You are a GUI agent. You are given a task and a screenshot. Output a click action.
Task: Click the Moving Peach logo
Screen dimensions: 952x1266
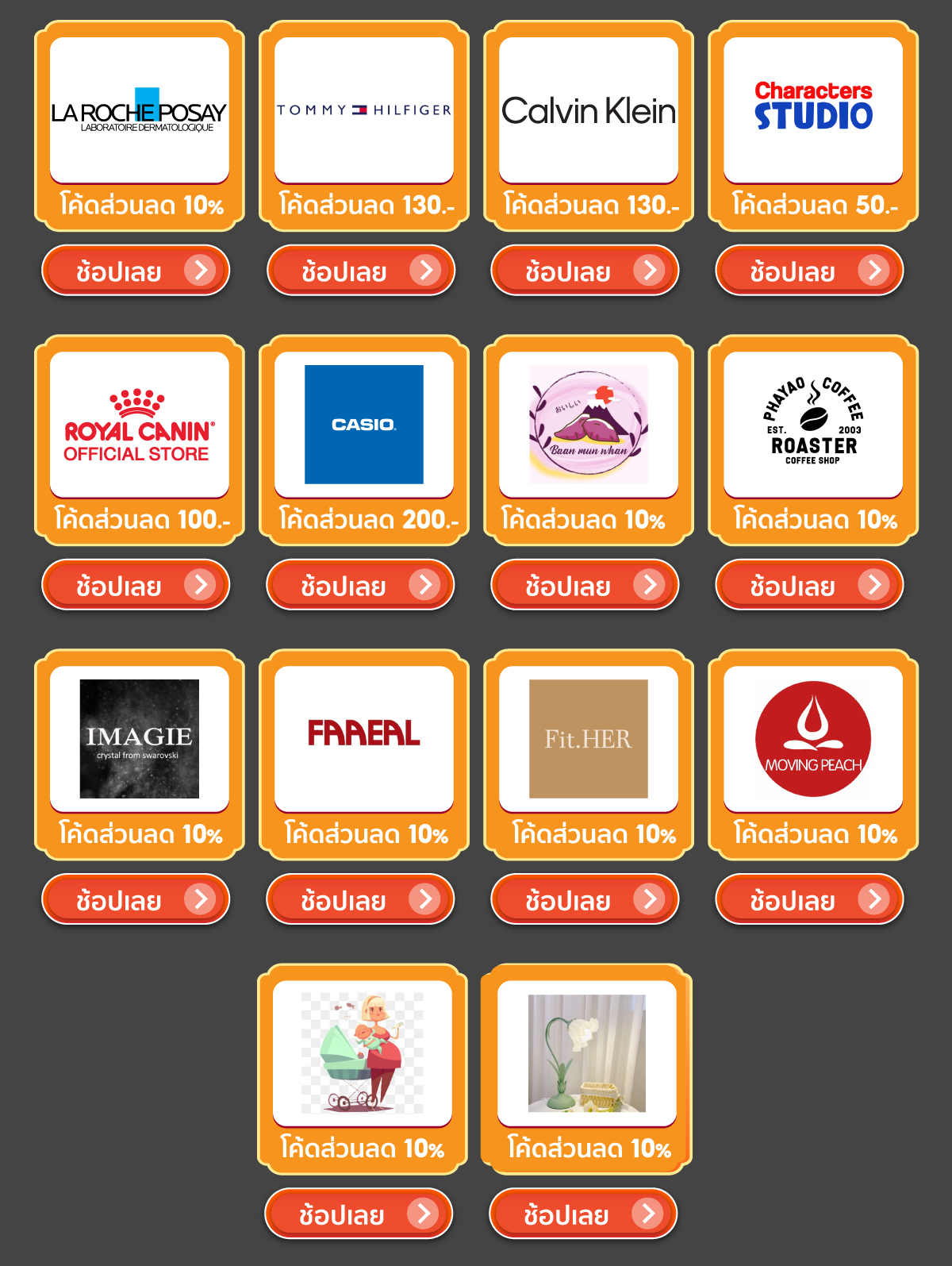tap(812, 738)
